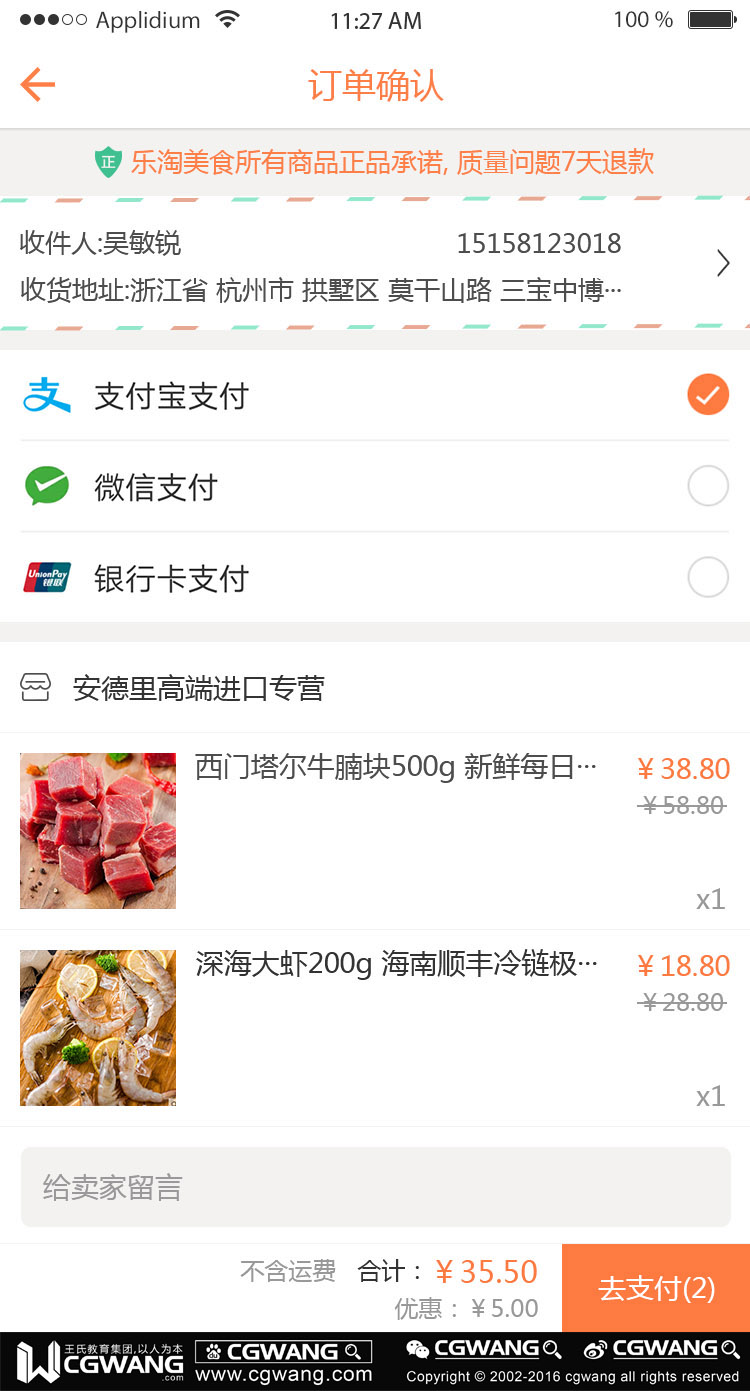Expand the recipient address with the chevron
750x1391 pixels.
pyautogui.click(x=723, y=263)
